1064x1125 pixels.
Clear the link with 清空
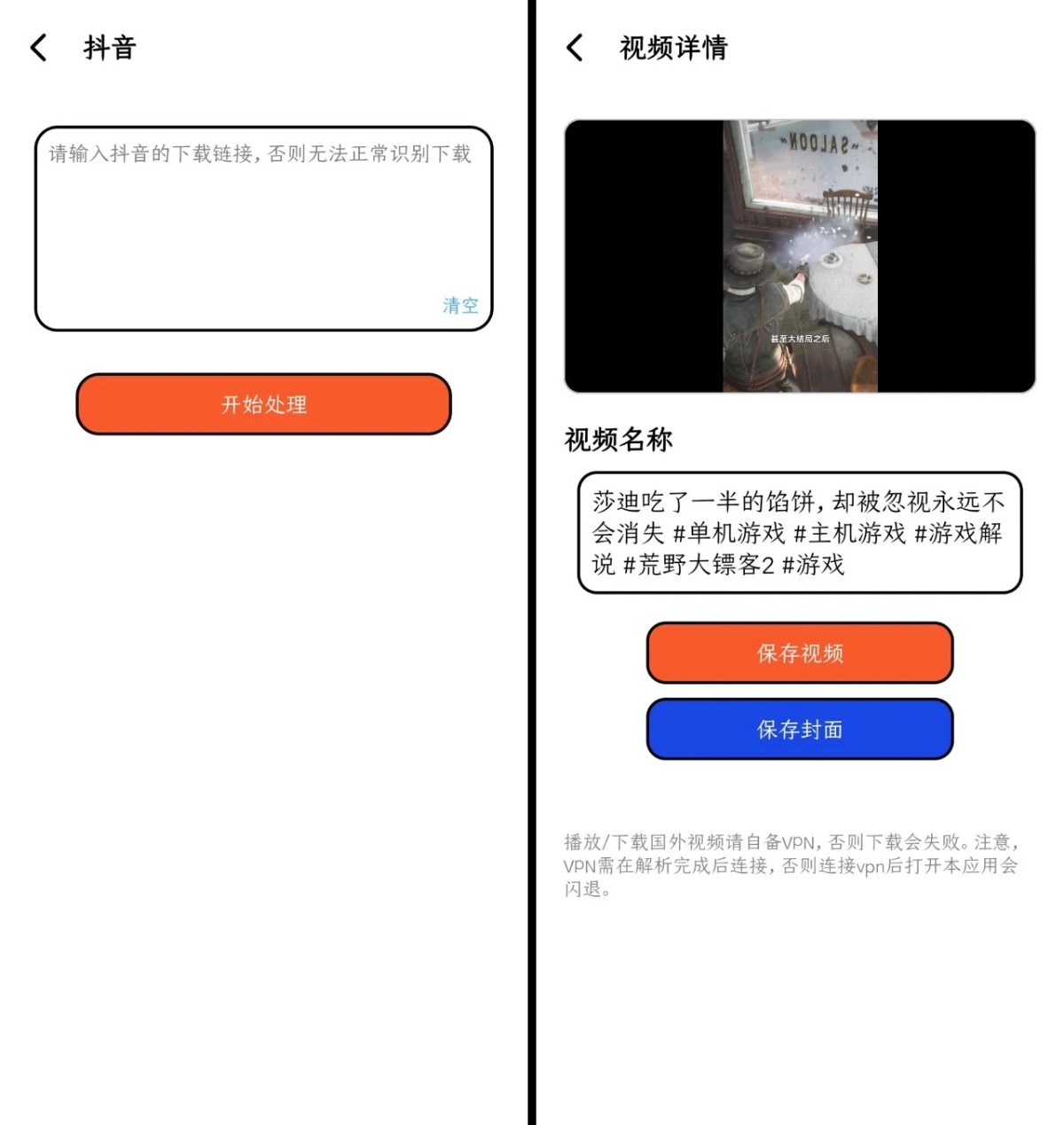[460, 305]
